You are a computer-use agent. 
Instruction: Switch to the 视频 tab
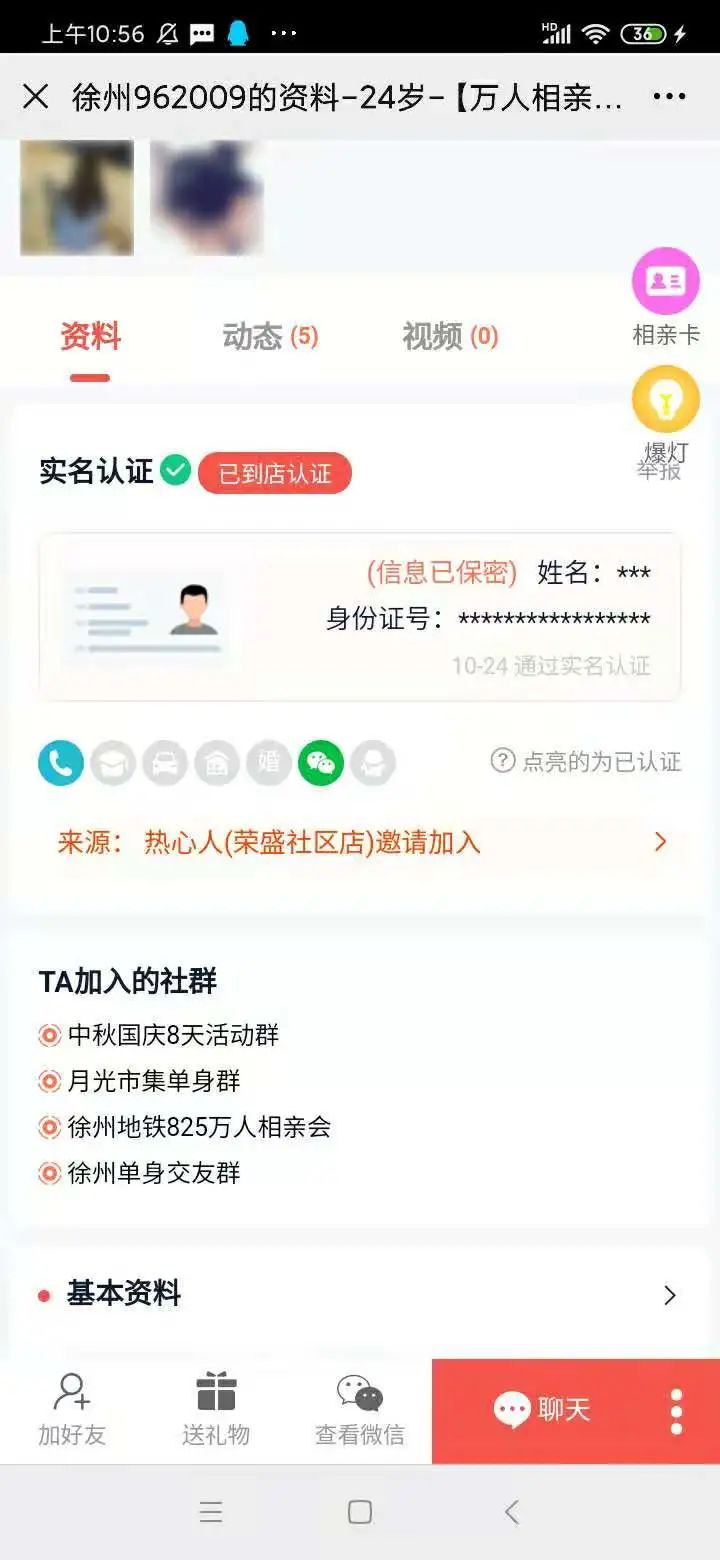[x=450, y=337]
